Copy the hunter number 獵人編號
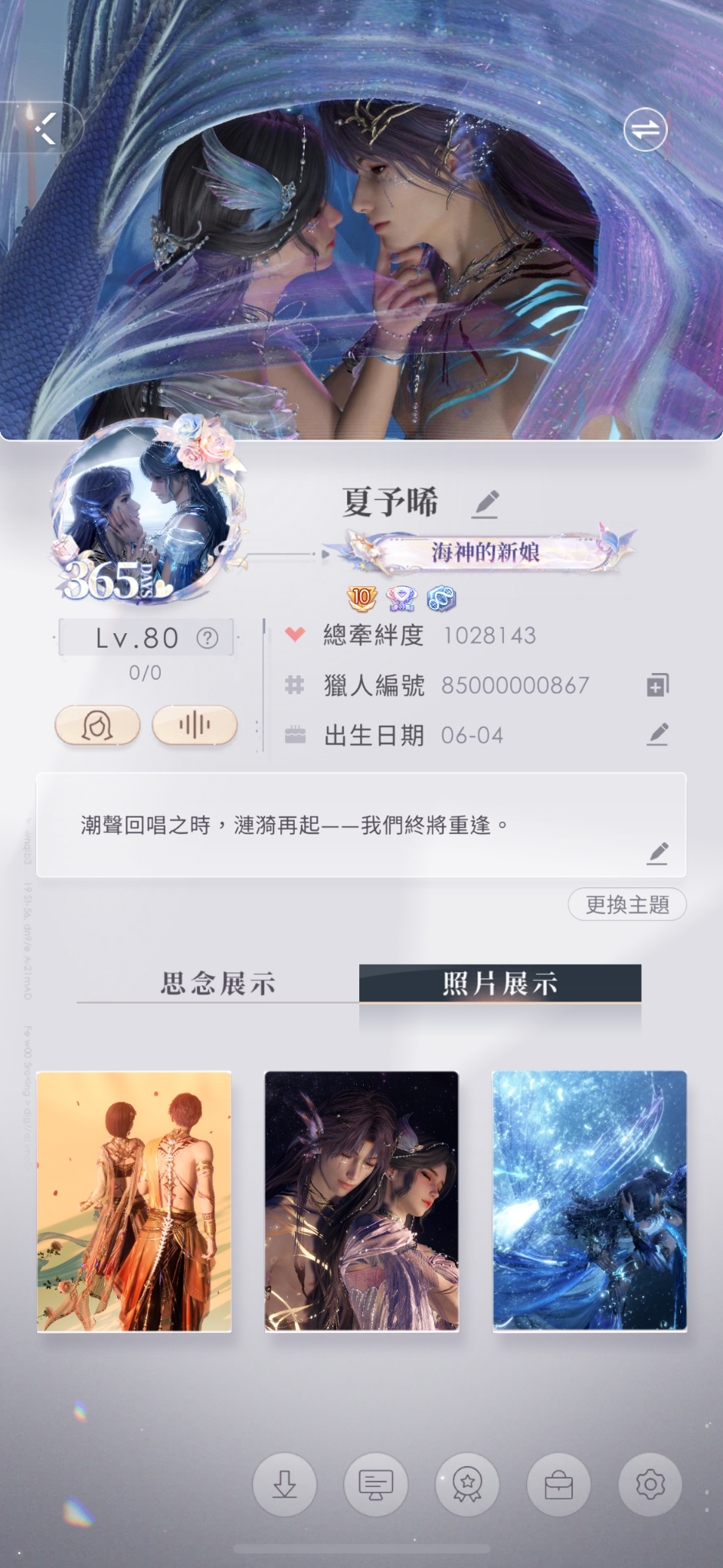Image resolution: width=723 pixels, height=1568 pixels. pos(657,684)
